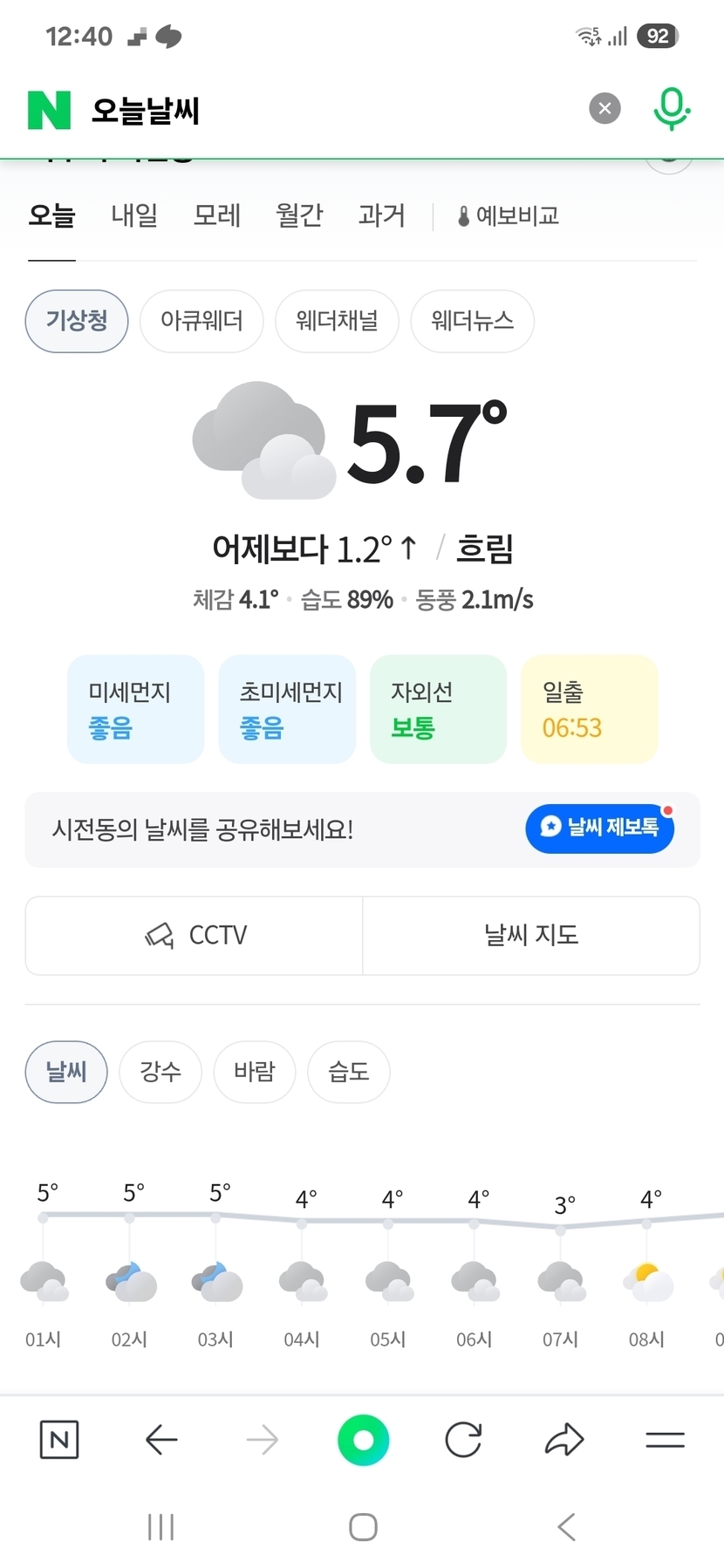Viewport: 724px width, 1568px height.
Task: Select the 웨더채널 provider chip
Action: click(x=337, y=321)
